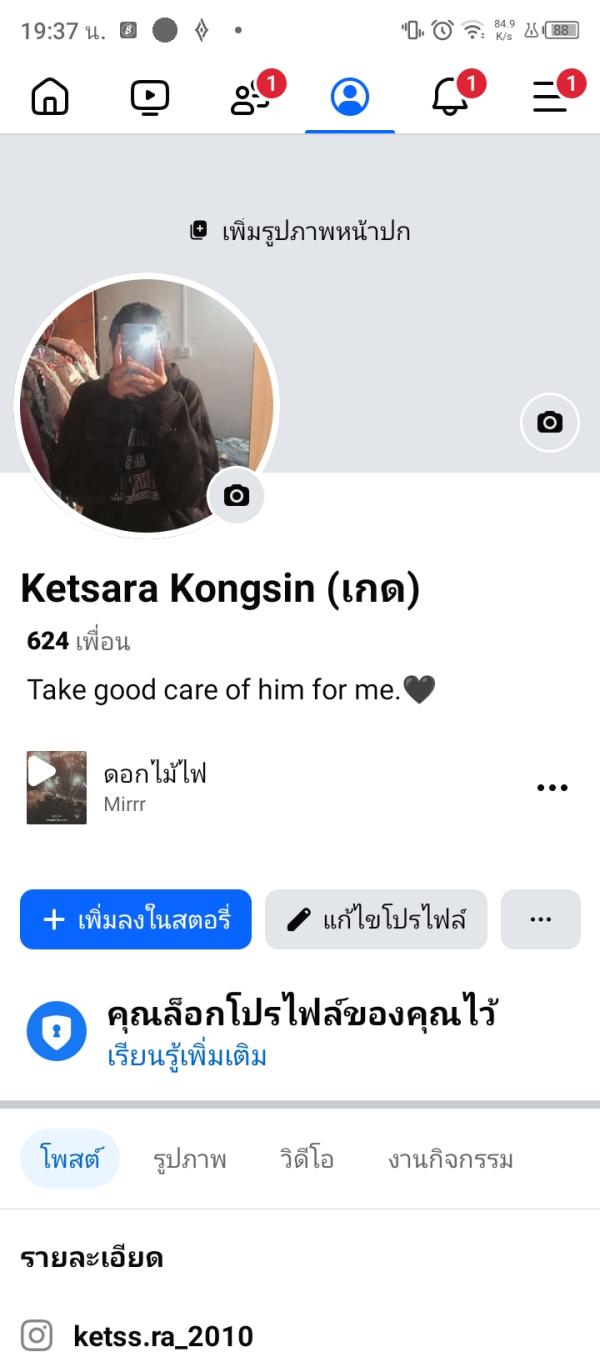Tap แก้ไขโปรไฟล์ to edit profile
Viewport: 600px width, 1367px height.
(x=376, y=919)
